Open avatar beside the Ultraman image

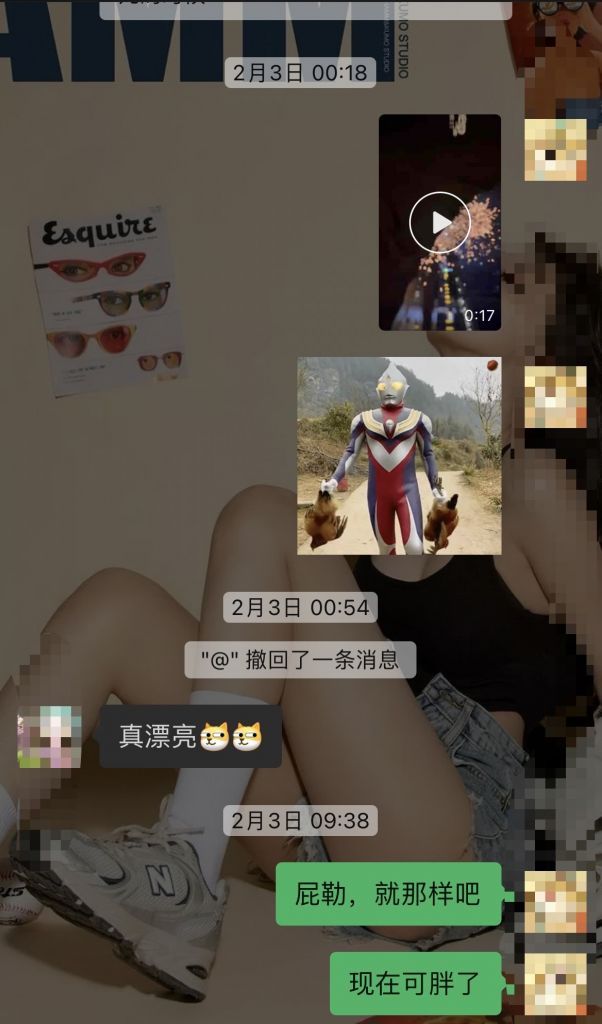[x=556, y=396]
